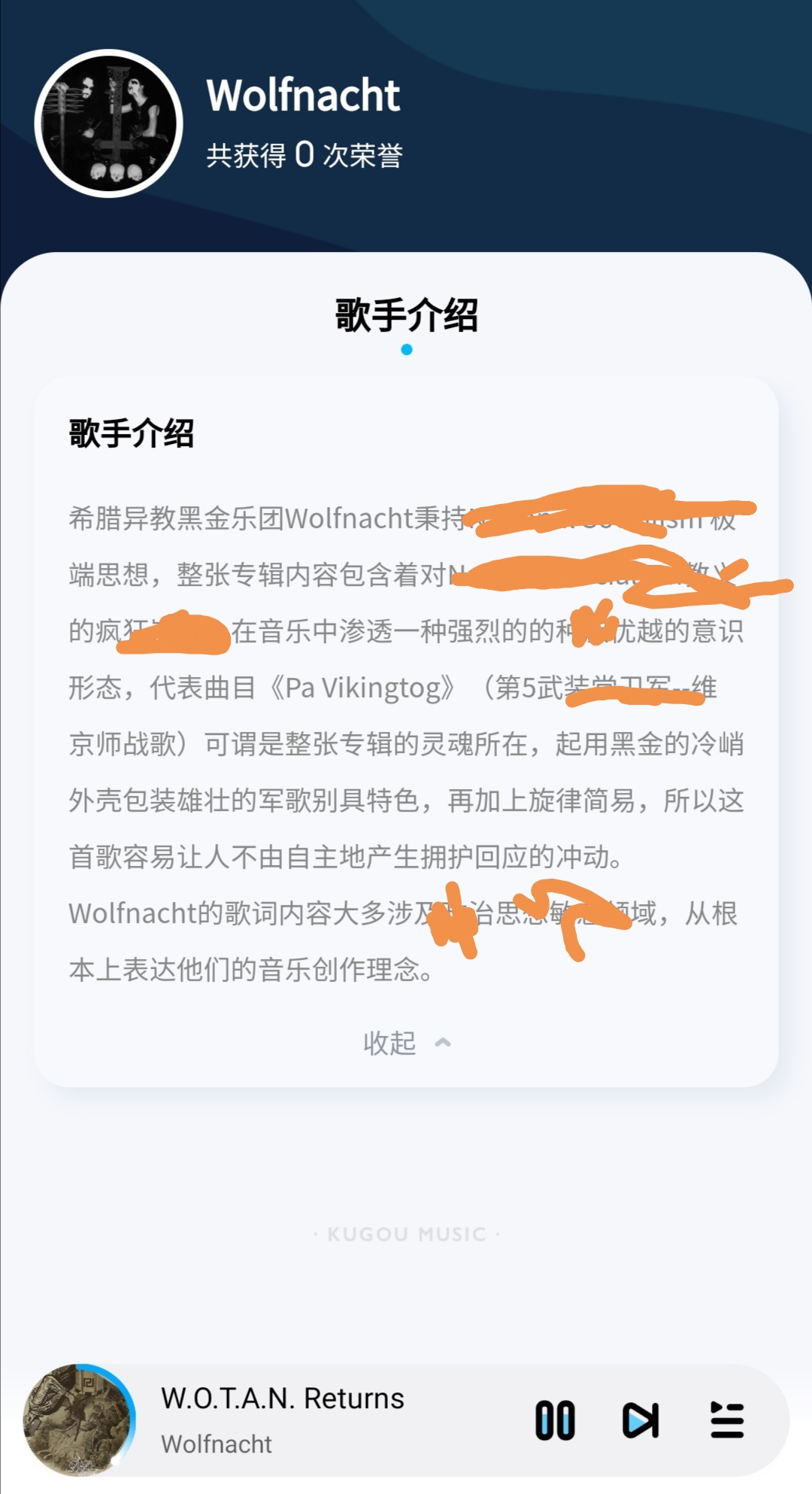This screenshot has height=1494, width=812.
Task: Skip to the next track
Action: pos(641,1420)
